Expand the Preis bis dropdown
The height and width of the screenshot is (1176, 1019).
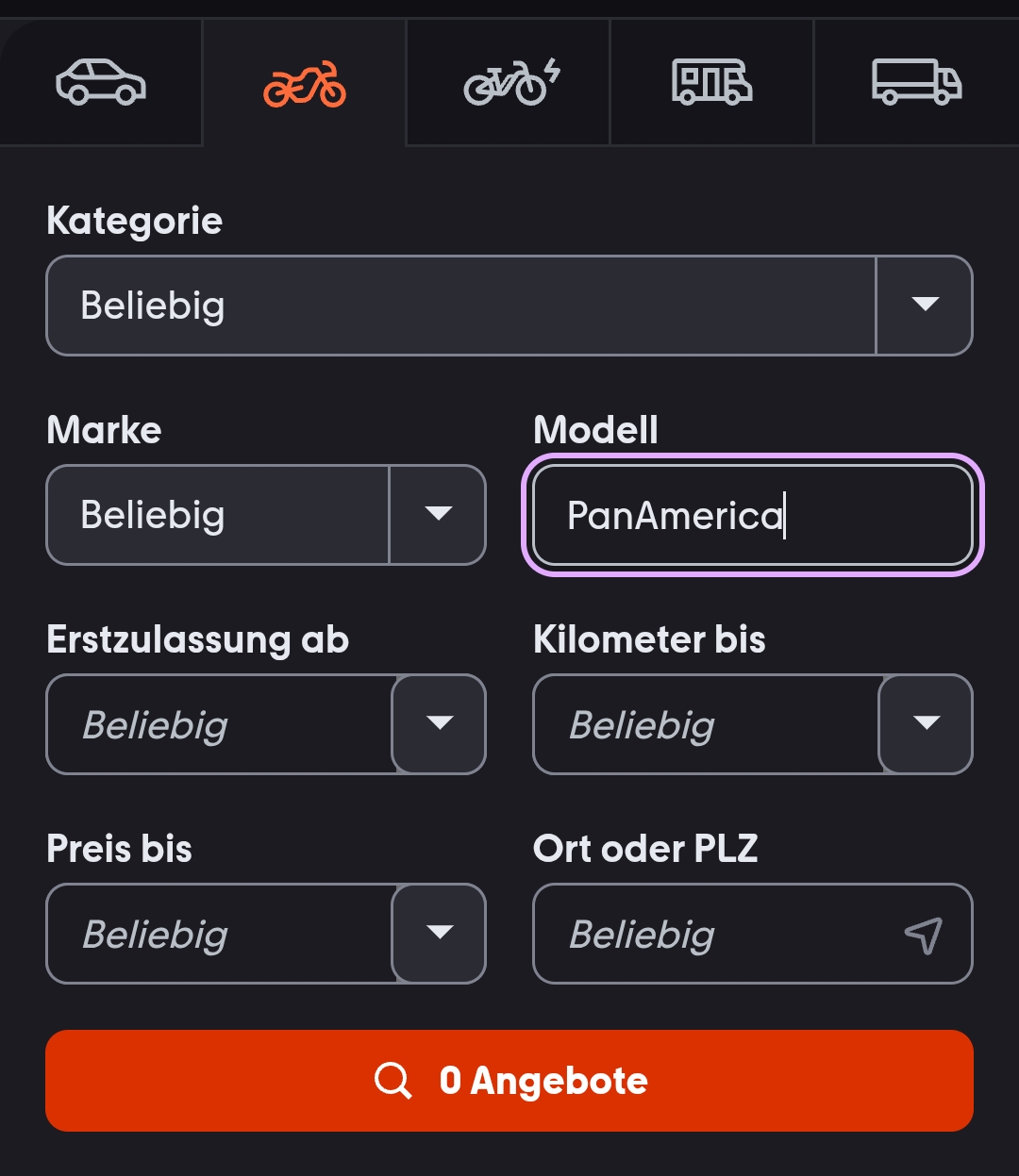[x=266, y=934]
